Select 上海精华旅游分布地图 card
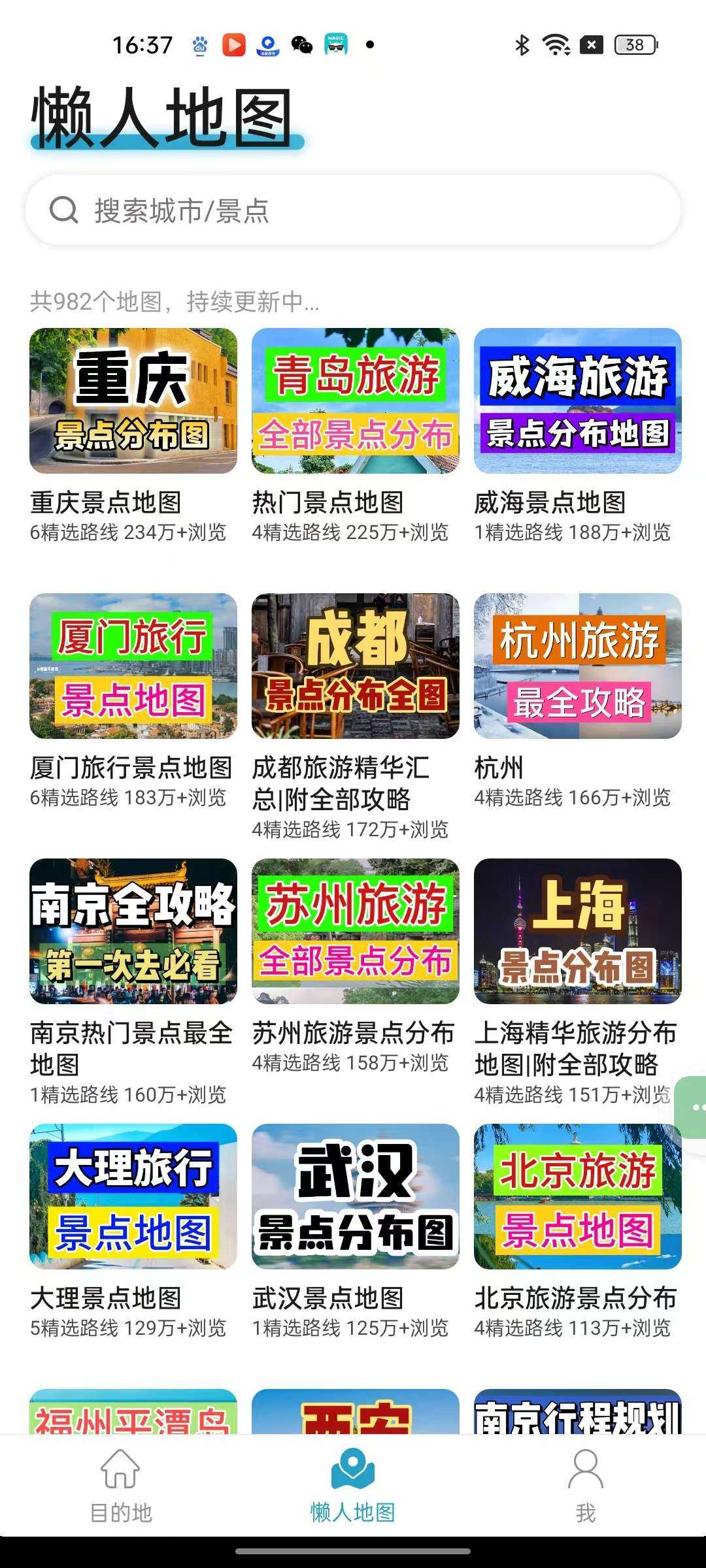The width and height of the screenshot is (706, 1568). 577,932
